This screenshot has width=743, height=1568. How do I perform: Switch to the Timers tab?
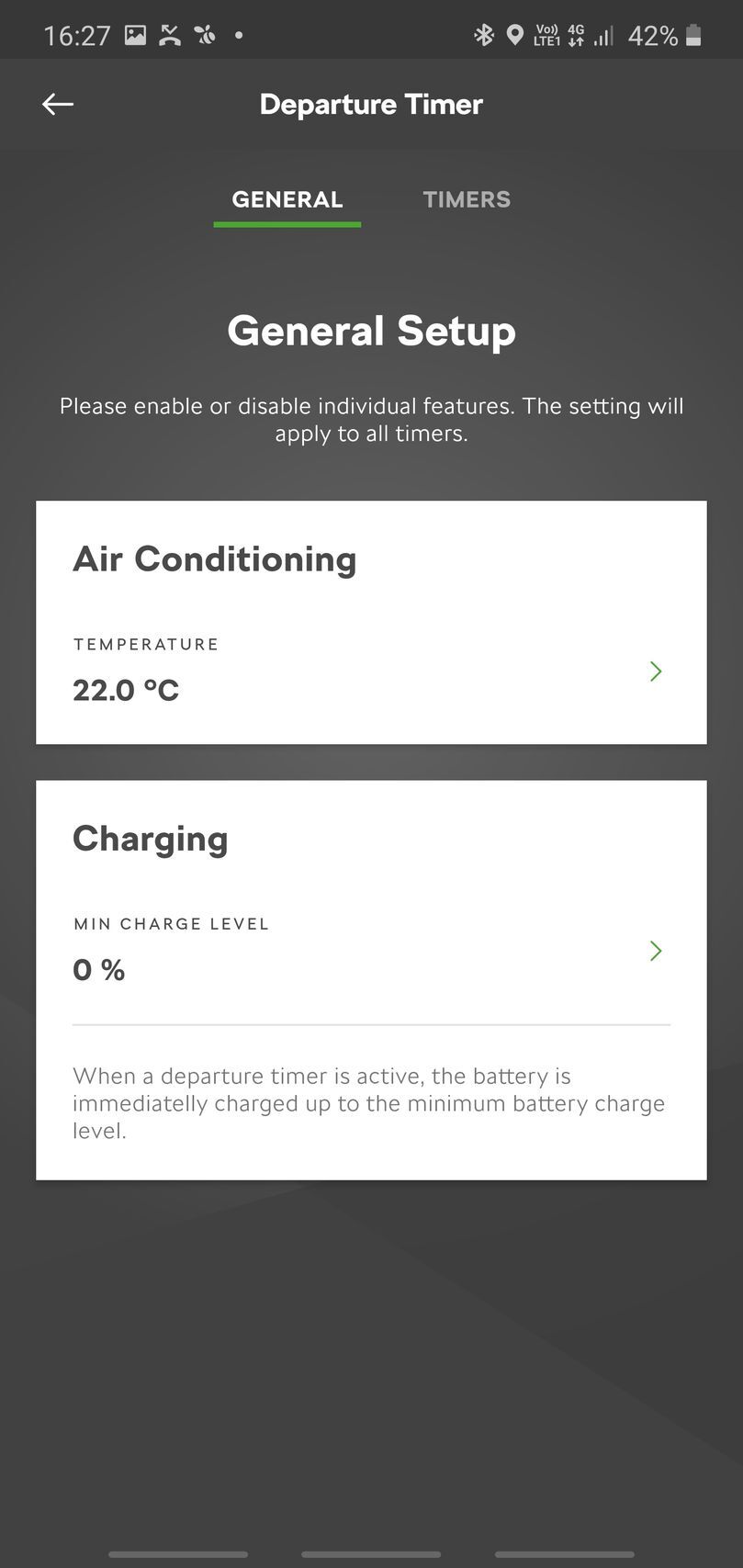[x=467, y=199]
